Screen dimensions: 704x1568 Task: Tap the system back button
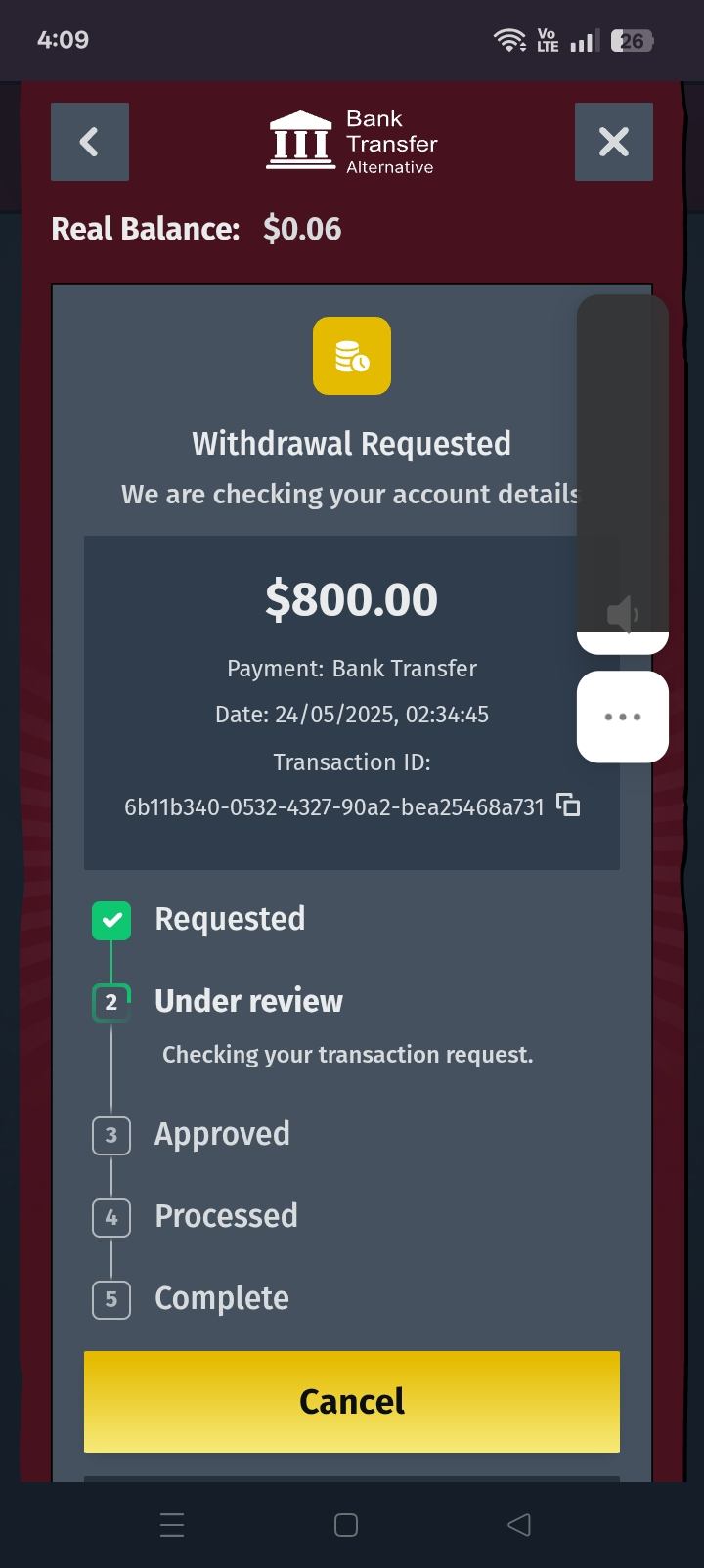(x=519, y=1525)
